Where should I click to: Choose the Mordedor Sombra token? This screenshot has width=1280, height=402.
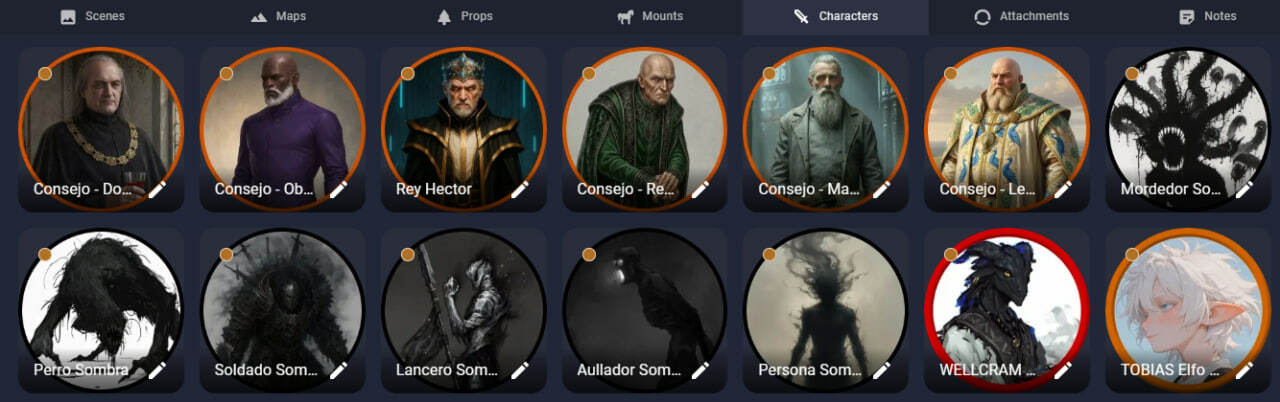1188,128
